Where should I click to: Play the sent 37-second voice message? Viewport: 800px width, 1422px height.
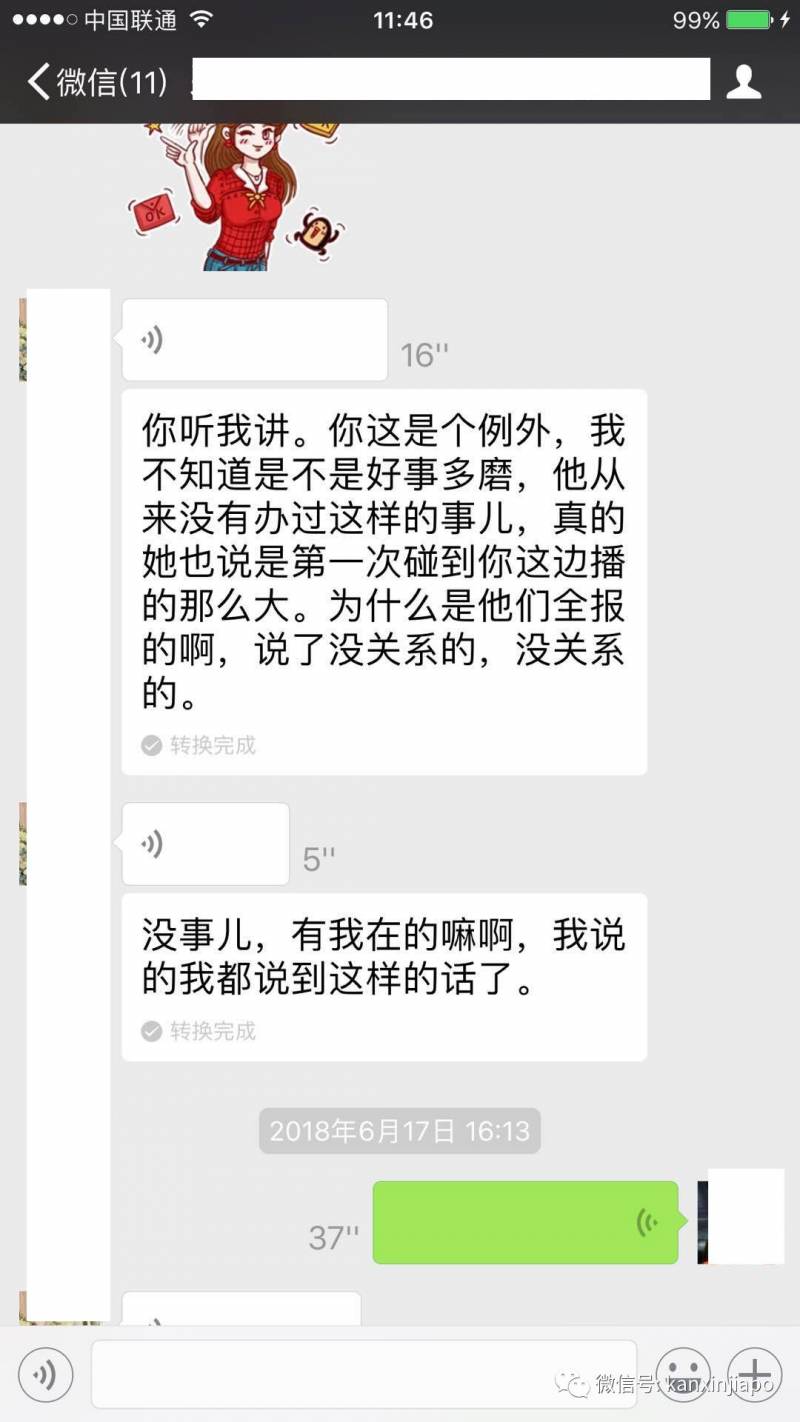click(x=525, y=1222)
